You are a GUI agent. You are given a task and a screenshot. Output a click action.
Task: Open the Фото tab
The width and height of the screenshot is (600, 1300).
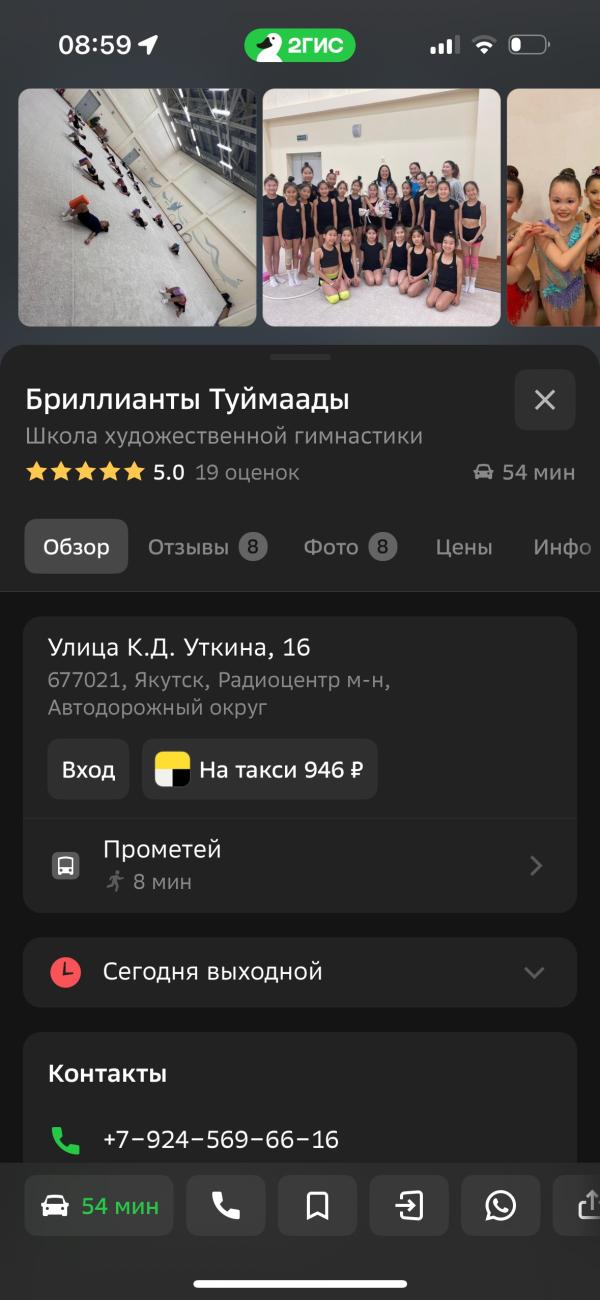pyautogui.click(x=349, y=547)
